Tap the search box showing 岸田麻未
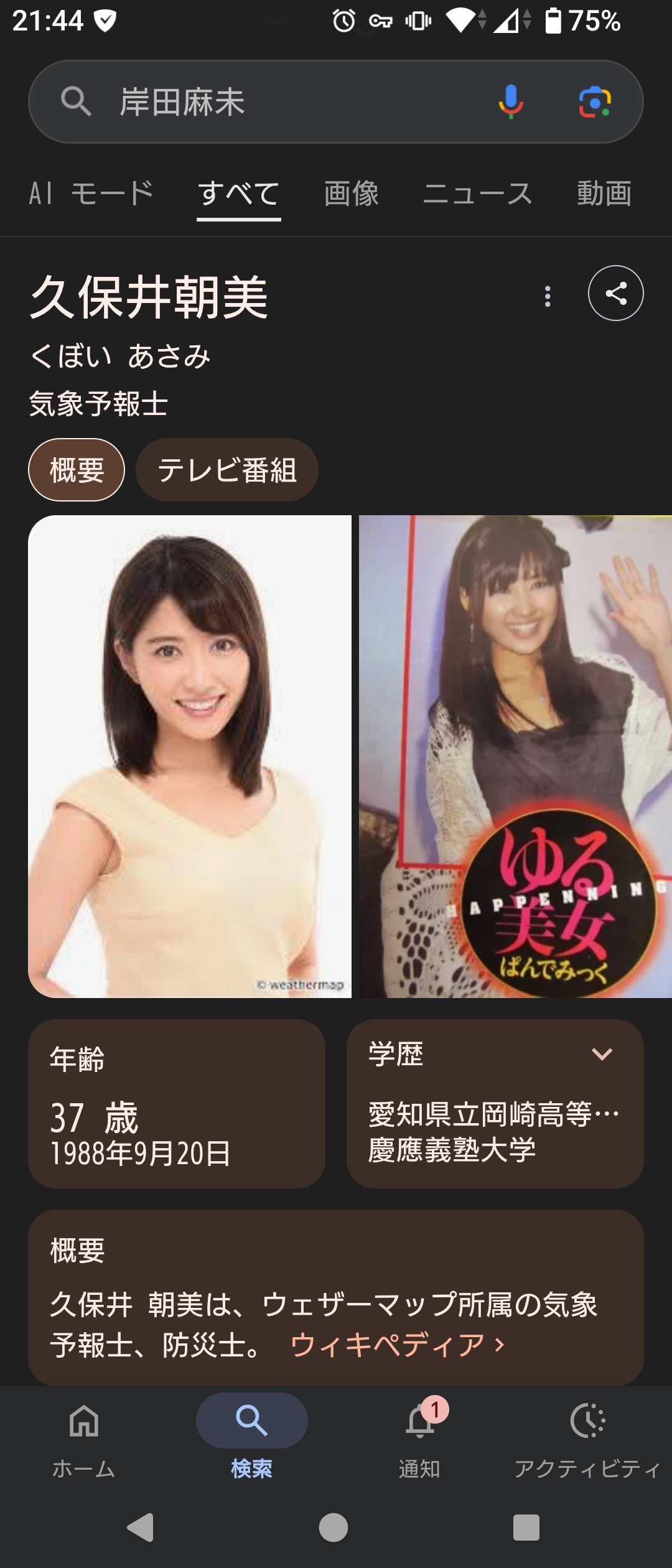The image size is (672, 1568). [x=280, y=101]
